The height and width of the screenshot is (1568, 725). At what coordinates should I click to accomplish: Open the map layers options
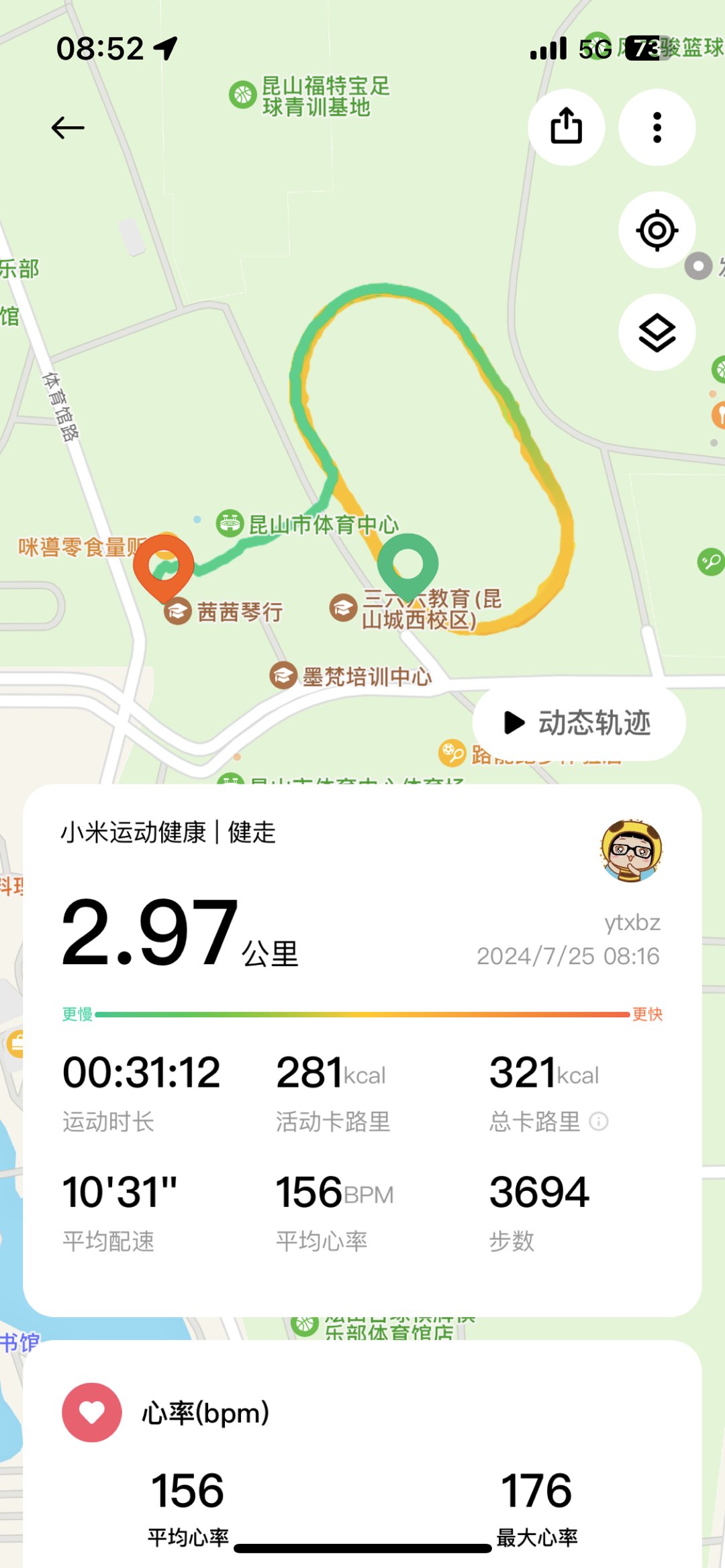(x=657, y=332)
